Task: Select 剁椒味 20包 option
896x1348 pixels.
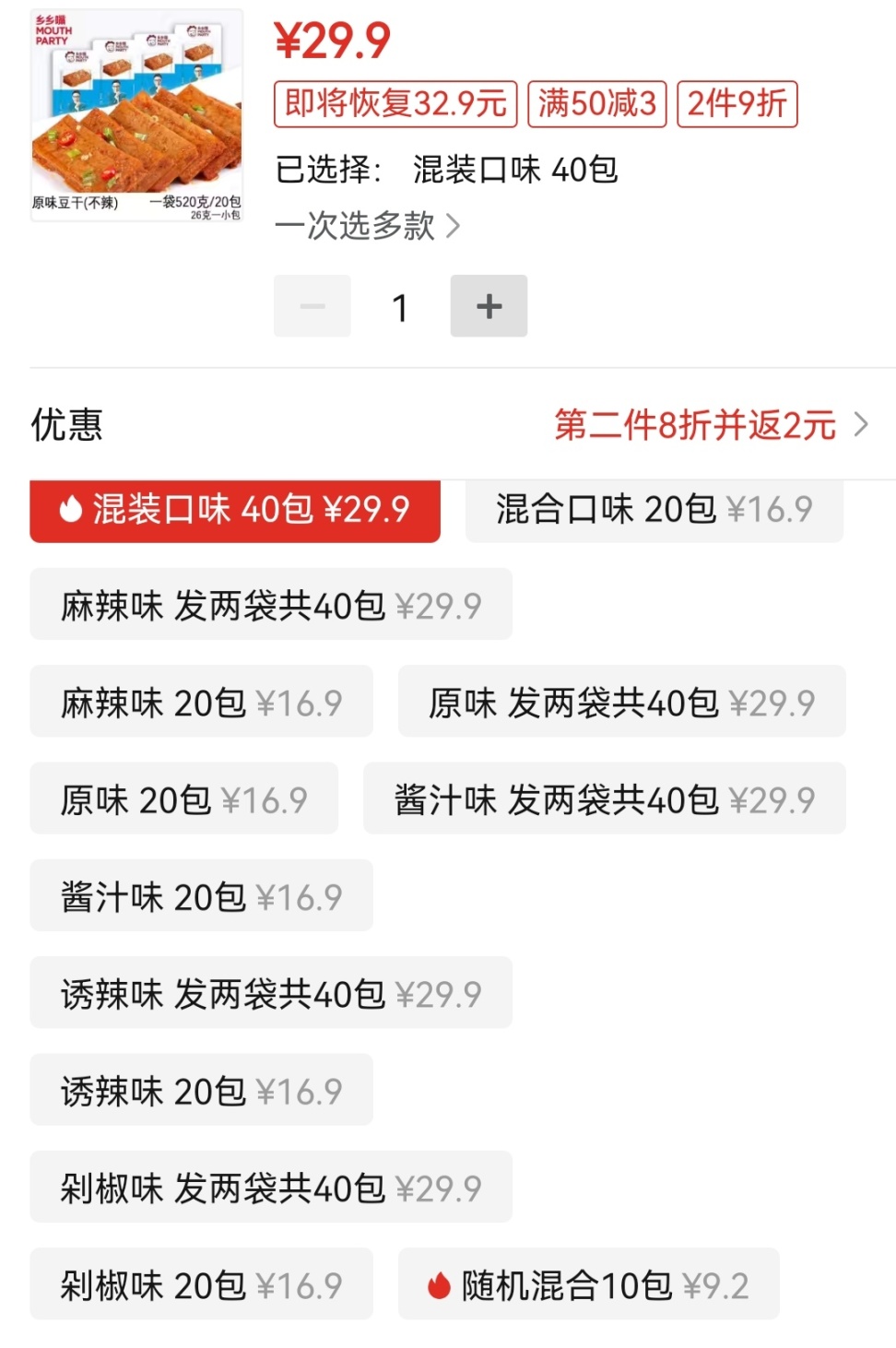Action: (x=201, y=1284)
